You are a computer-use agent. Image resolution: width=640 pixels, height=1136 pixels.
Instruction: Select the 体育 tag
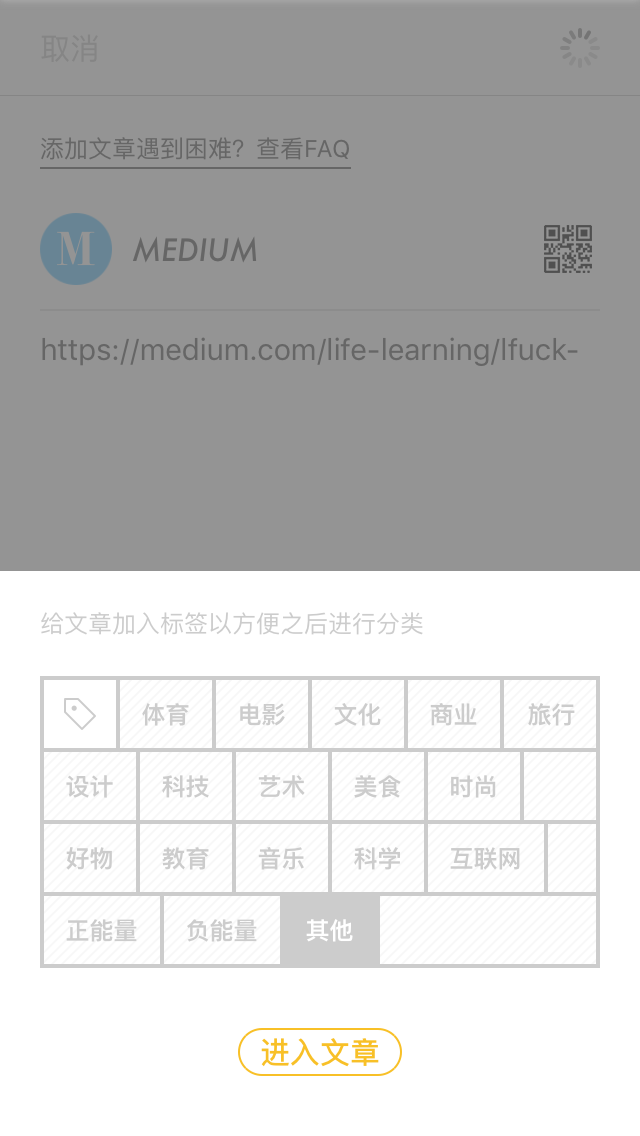point(166,714)
